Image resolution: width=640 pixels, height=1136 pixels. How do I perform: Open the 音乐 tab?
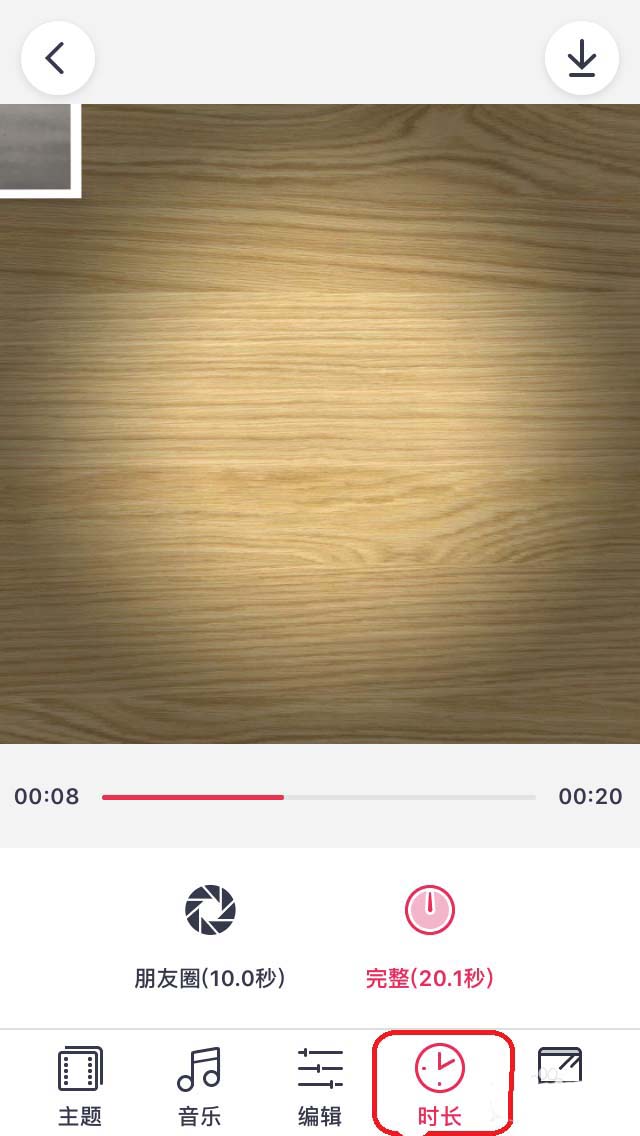(199, 1085)
